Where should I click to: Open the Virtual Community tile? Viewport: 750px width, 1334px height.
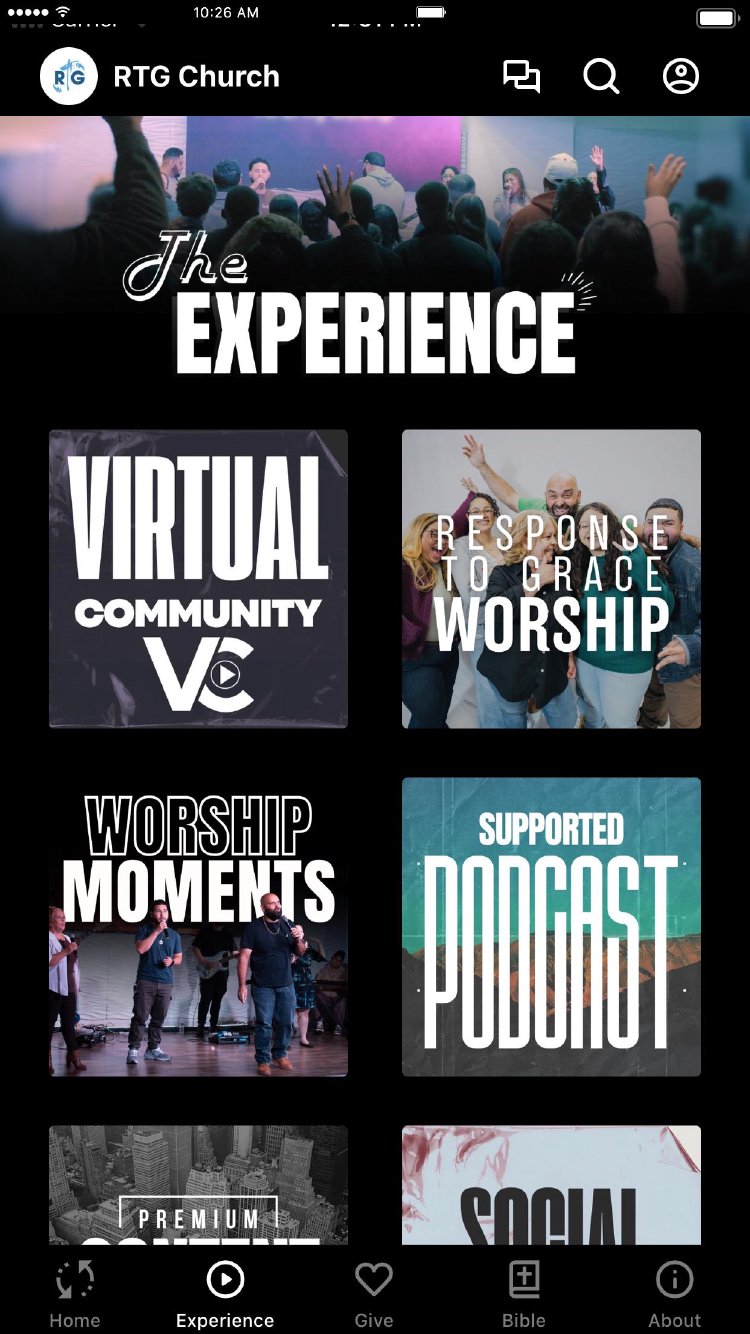click(198, 578)
